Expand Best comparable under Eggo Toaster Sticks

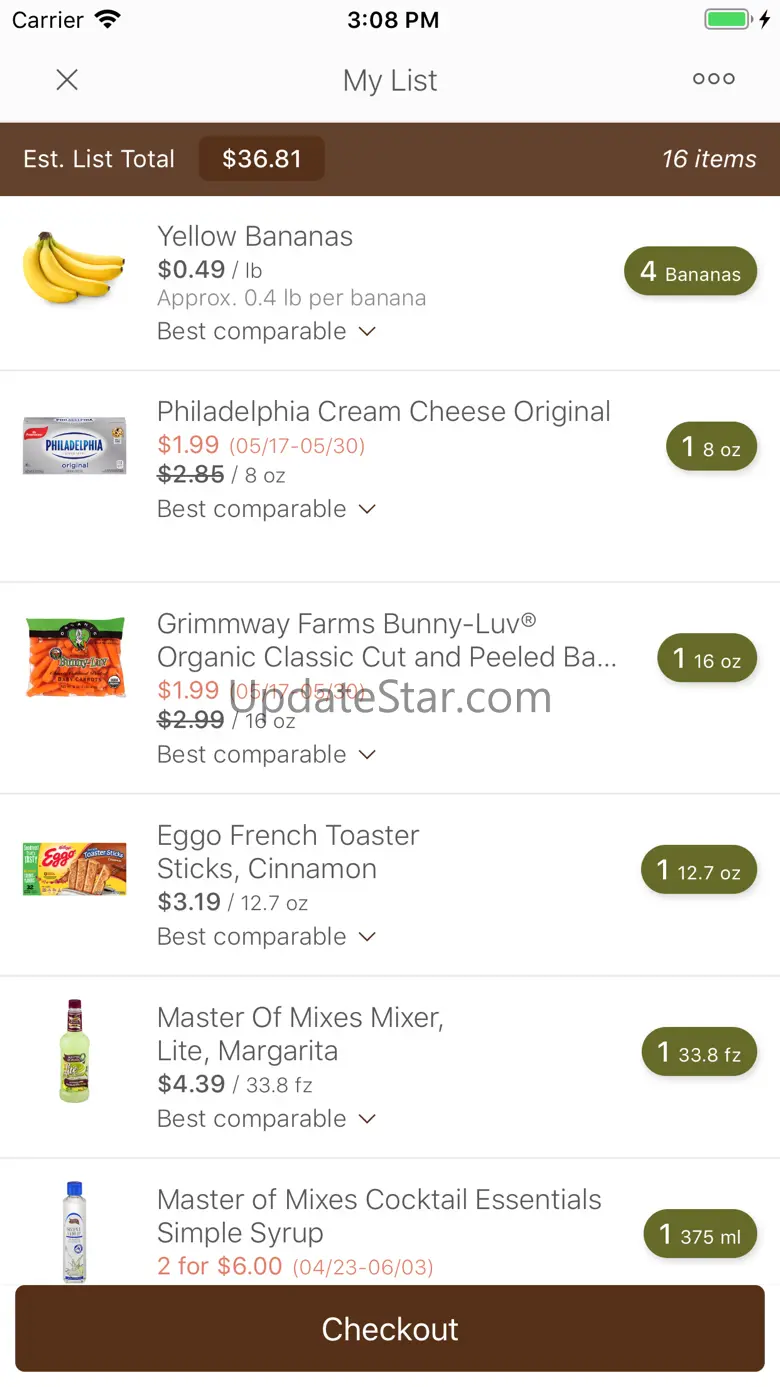tap(266, 936)
